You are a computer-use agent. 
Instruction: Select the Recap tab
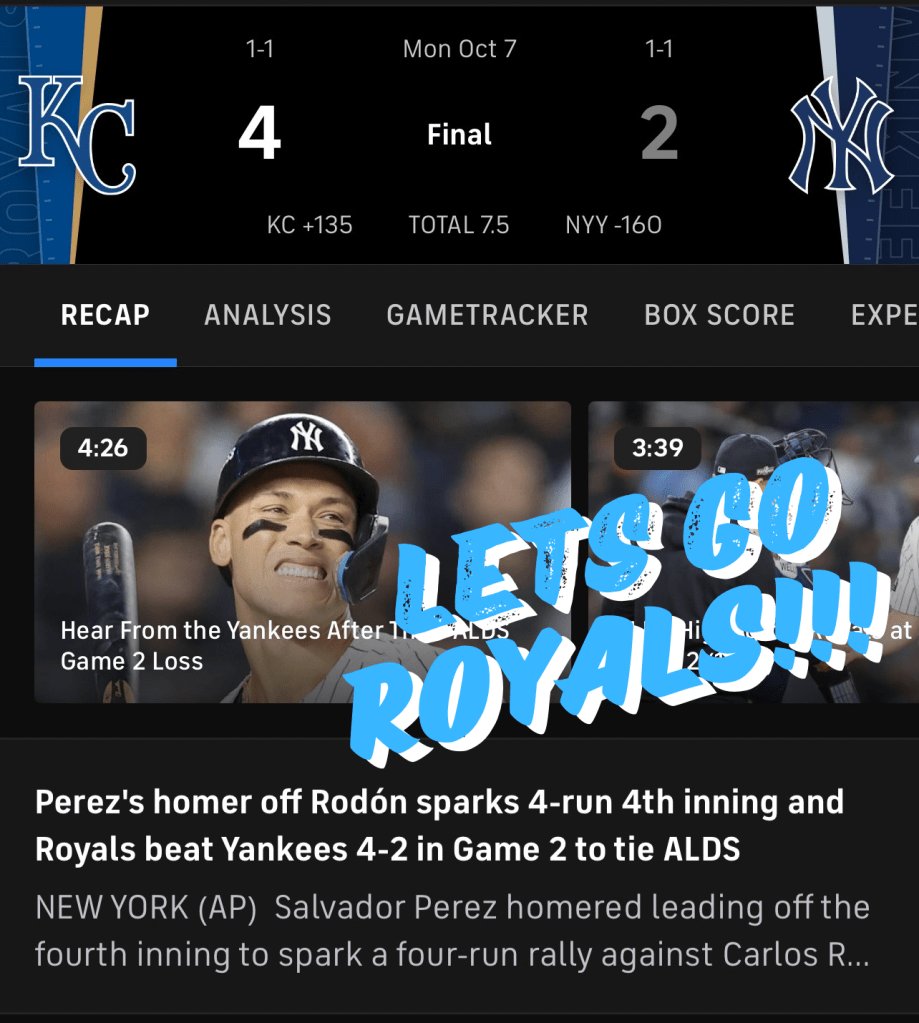(105, 315)
